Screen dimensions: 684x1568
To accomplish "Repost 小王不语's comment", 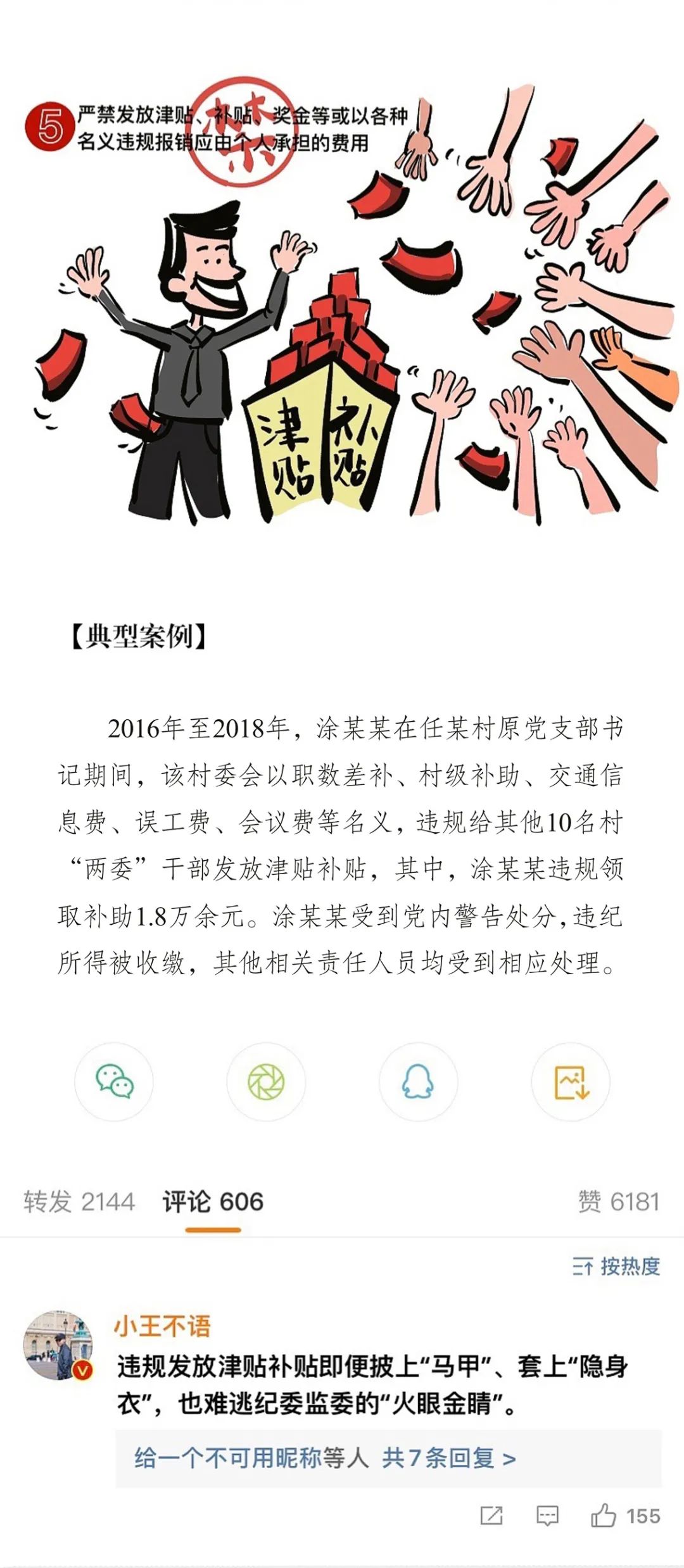I will click(491, 1516).
